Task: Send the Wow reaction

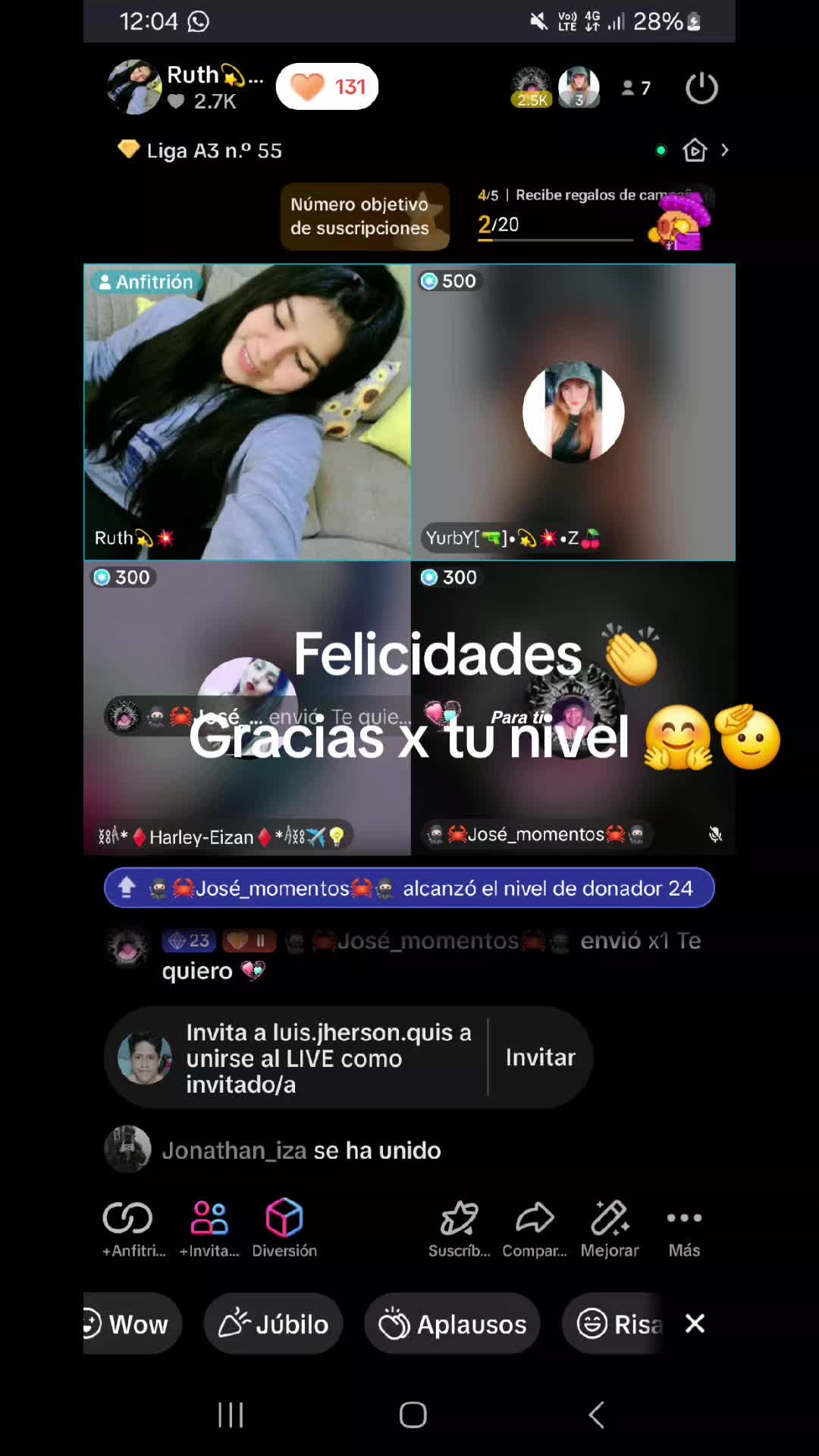Action: [132, 1324]
